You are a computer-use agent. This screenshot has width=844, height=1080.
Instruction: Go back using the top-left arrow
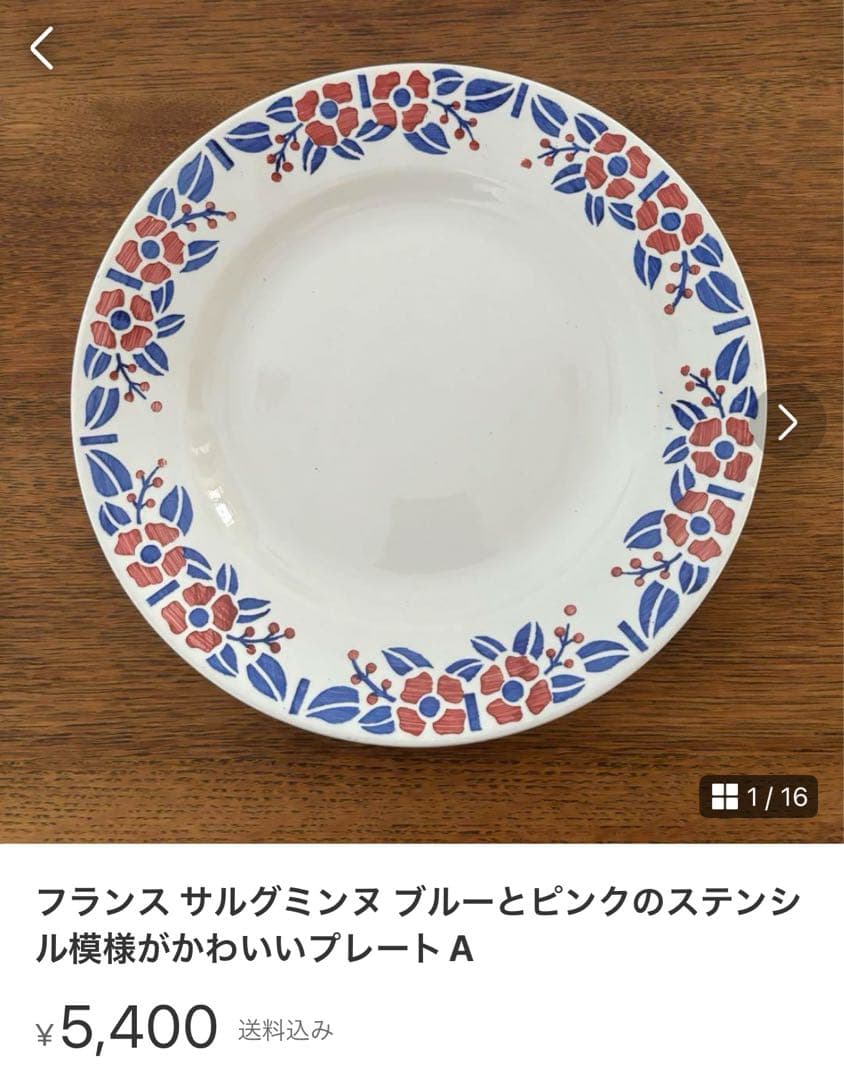(42, 47)
